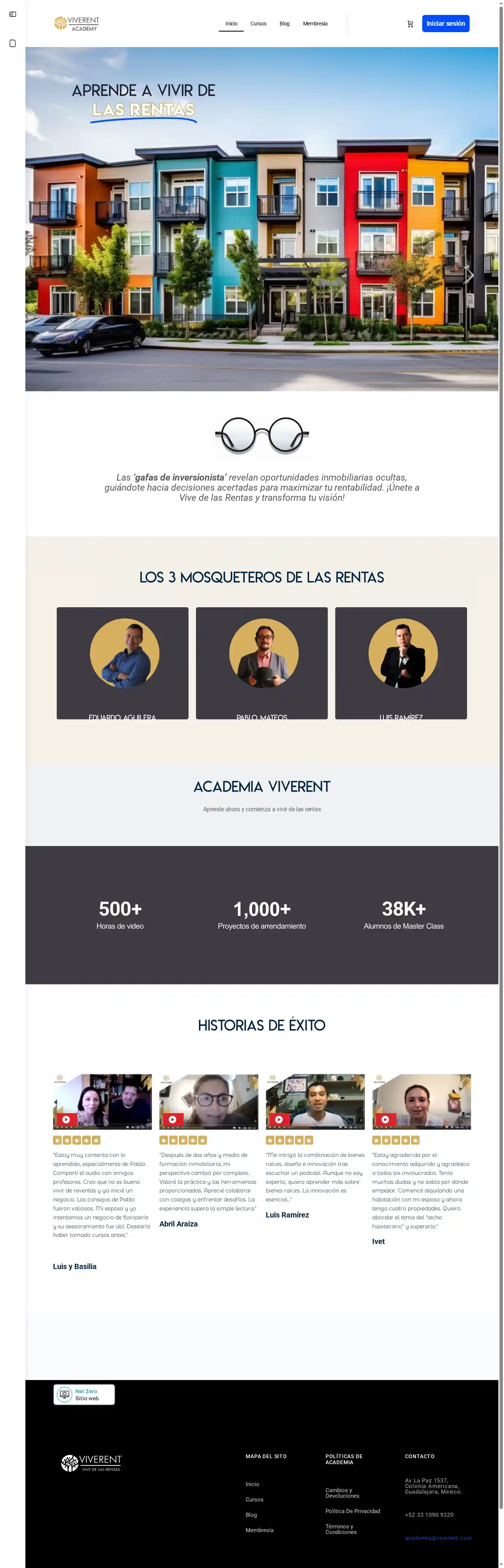Tap the Iniciar sesión button

pos(445,24)
